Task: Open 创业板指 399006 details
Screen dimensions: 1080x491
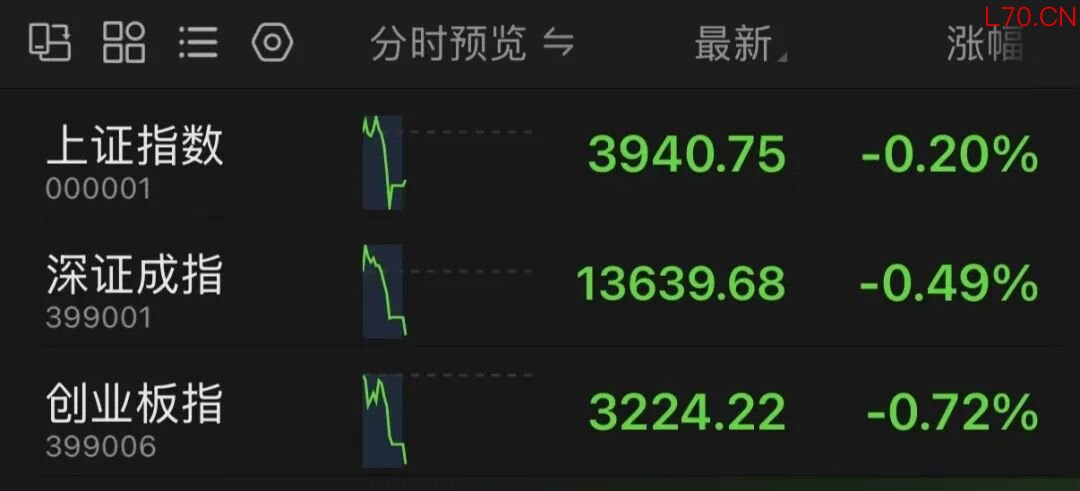Action: [x=135, y=417]
